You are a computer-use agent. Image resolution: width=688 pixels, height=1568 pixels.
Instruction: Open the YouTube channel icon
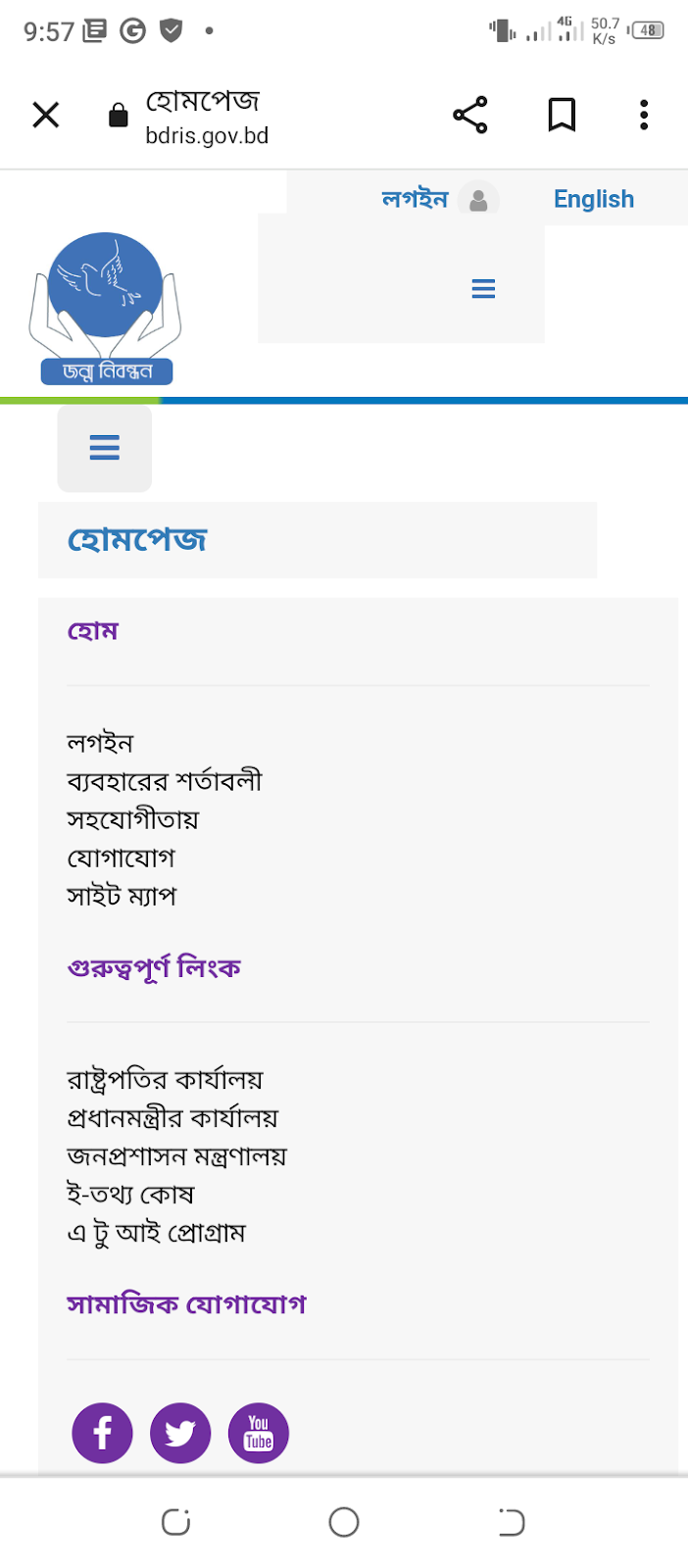tap(259, 1433)
